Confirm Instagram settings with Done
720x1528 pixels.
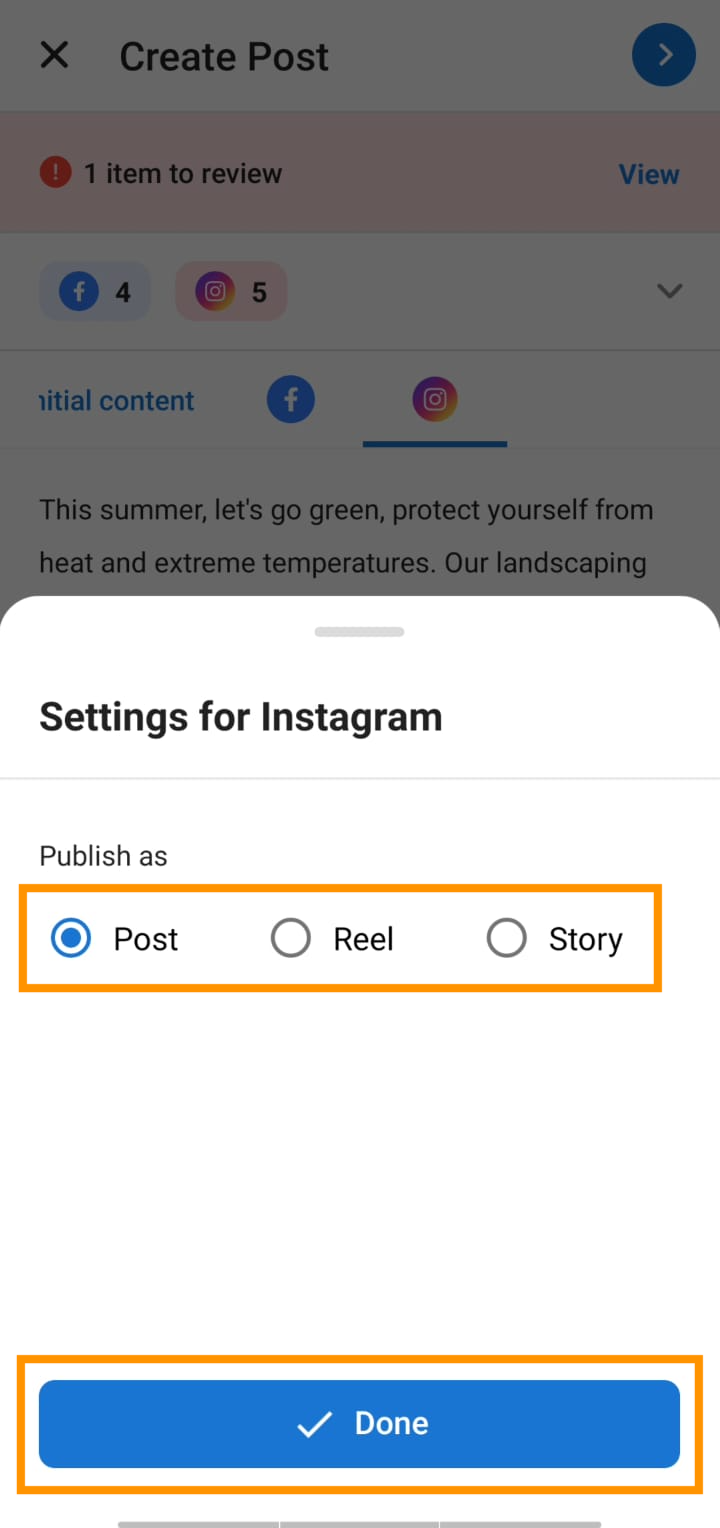[360, 1424]
